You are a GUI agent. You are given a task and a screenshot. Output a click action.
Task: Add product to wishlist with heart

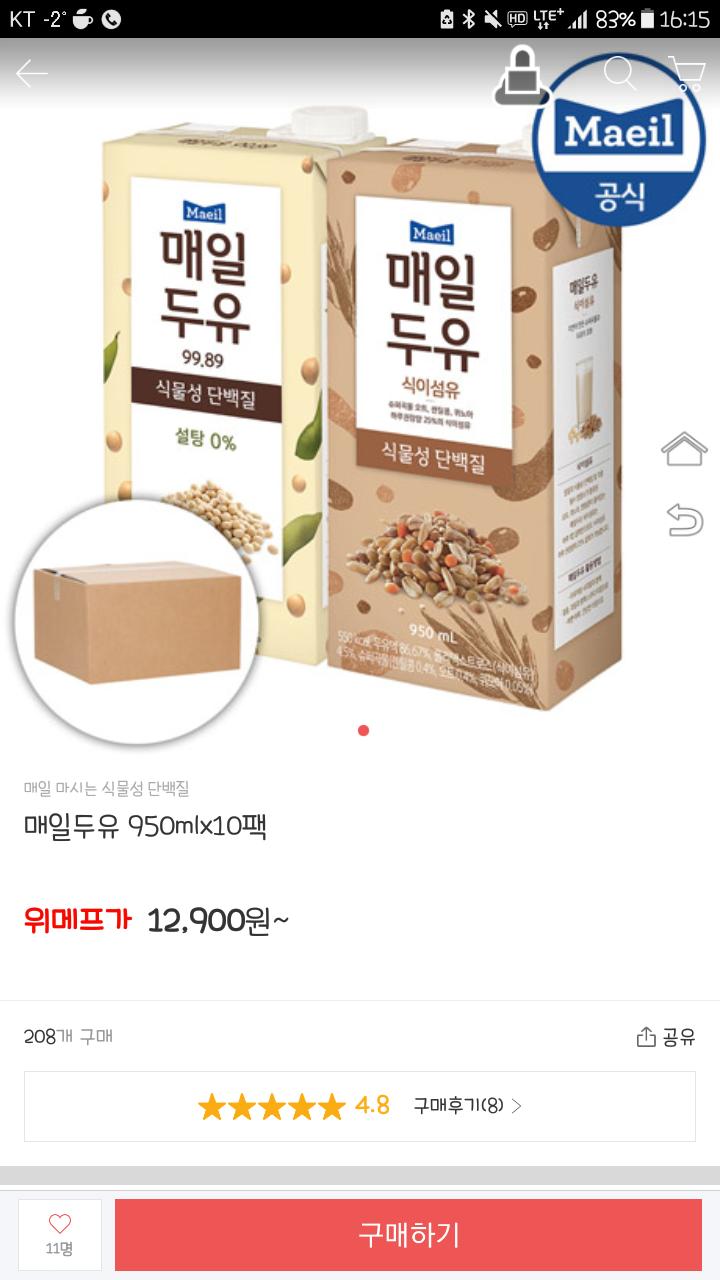[60, 1234]
